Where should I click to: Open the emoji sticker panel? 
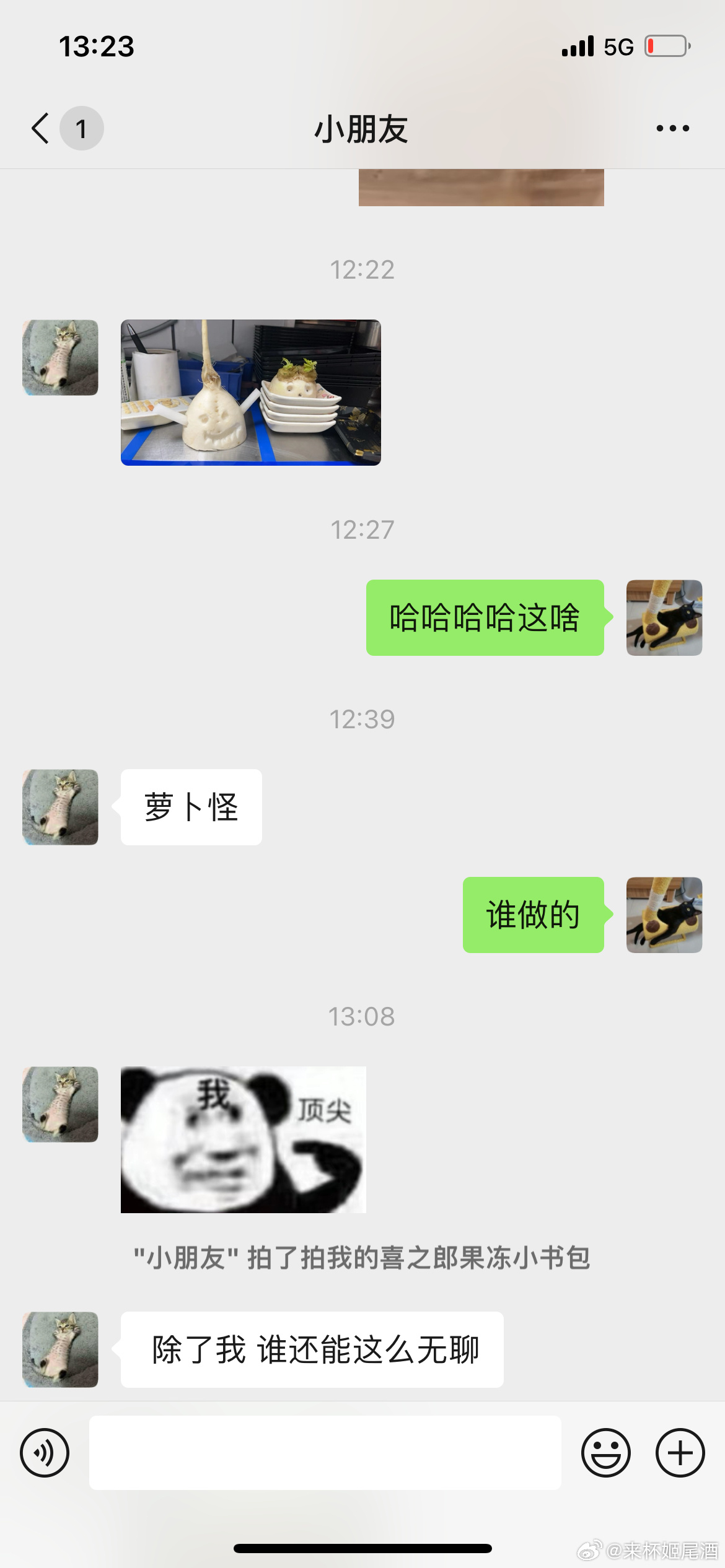point(605,1452)
